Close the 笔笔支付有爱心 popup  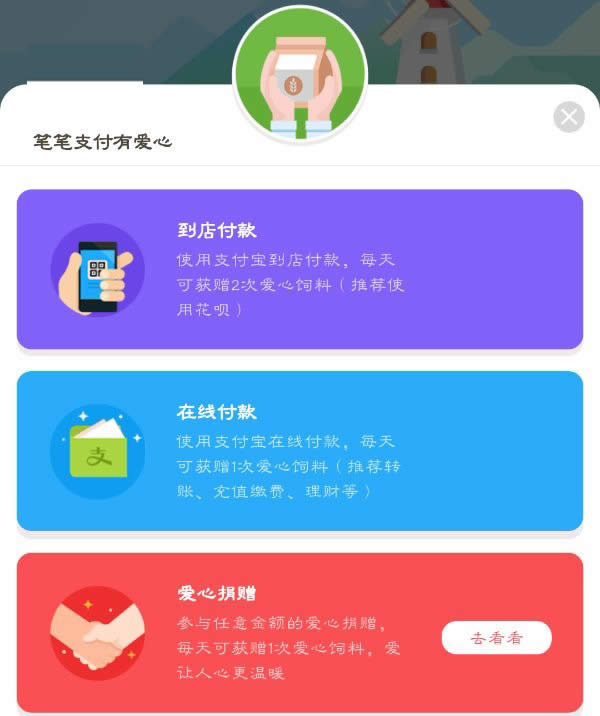569,117
